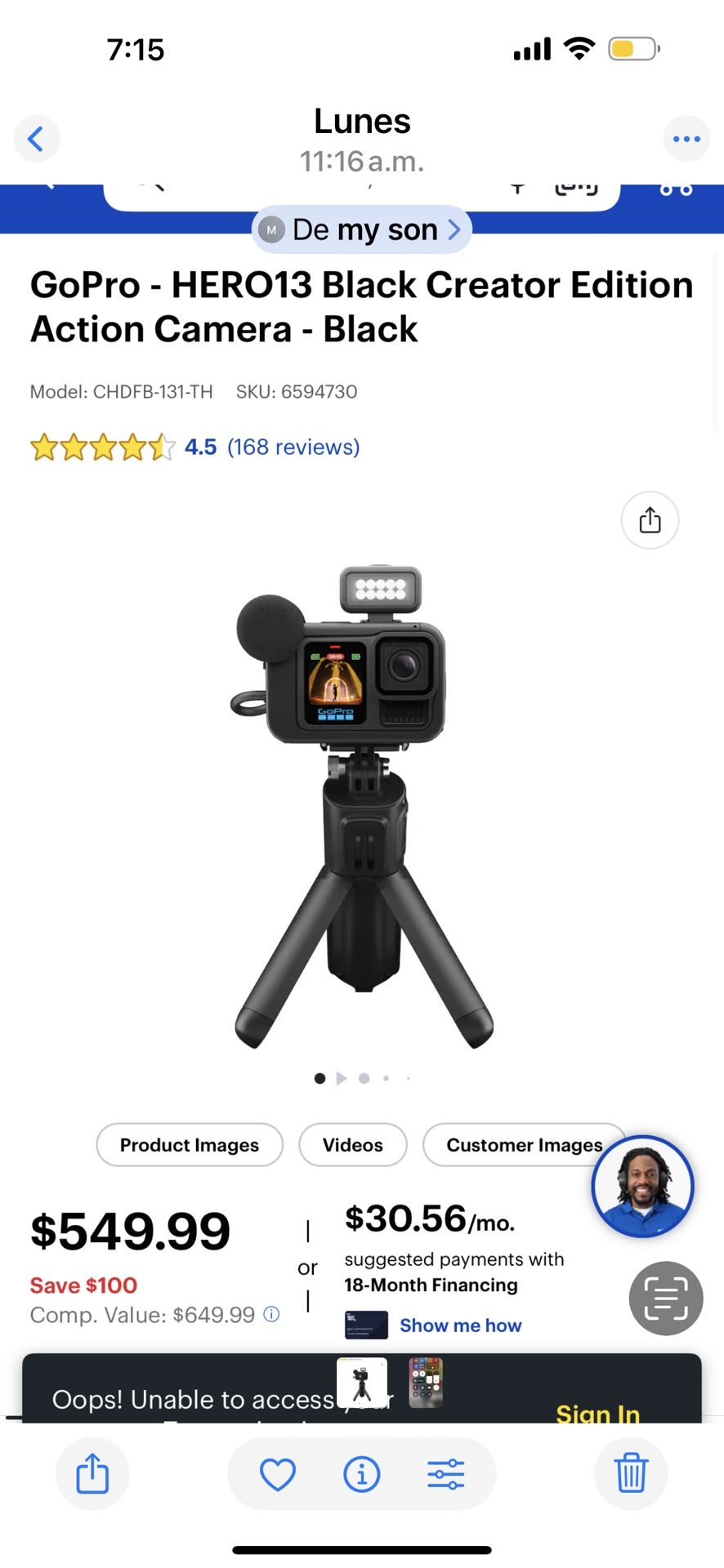The width and height of the screenshot is (724, 1568).
Task: Expand the De my son conversation chevron
Action: pos(455,229)
